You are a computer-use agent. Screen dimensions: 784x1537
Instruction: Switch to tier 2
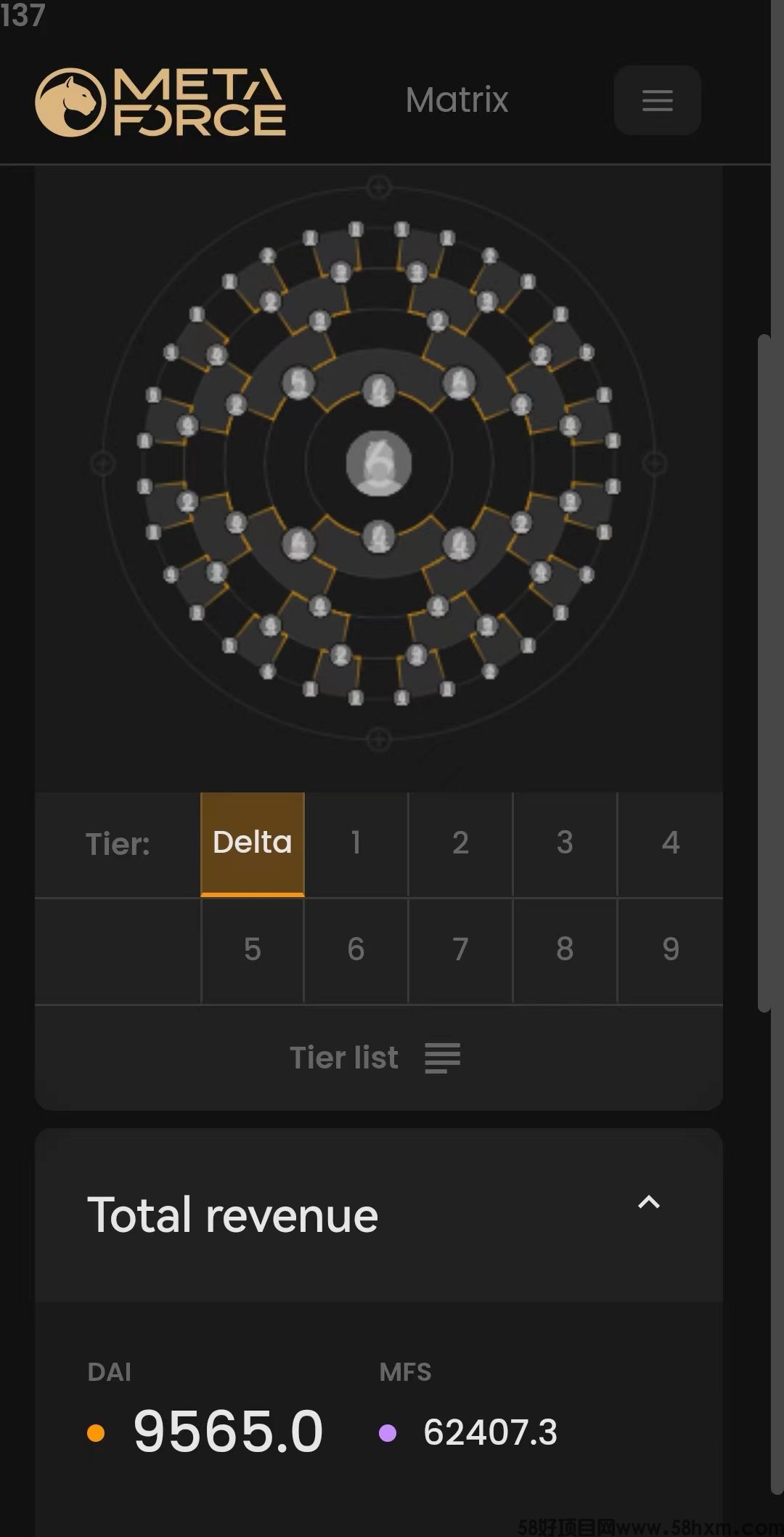(x=460, y=843)
